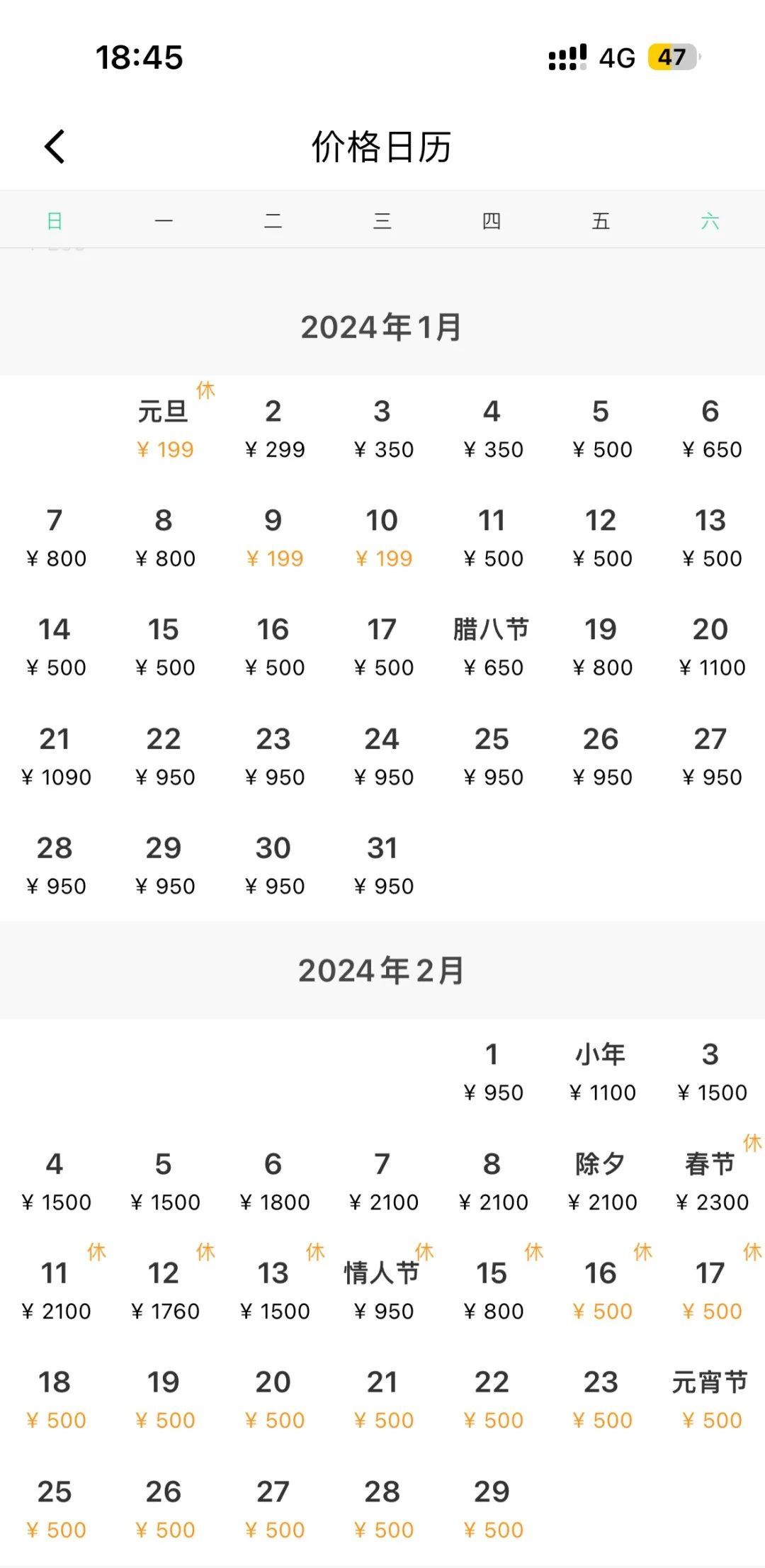Pick February 12 priced at ¥1760
This screenshot has height=1568, width=765.
[x=164, y=1290]
